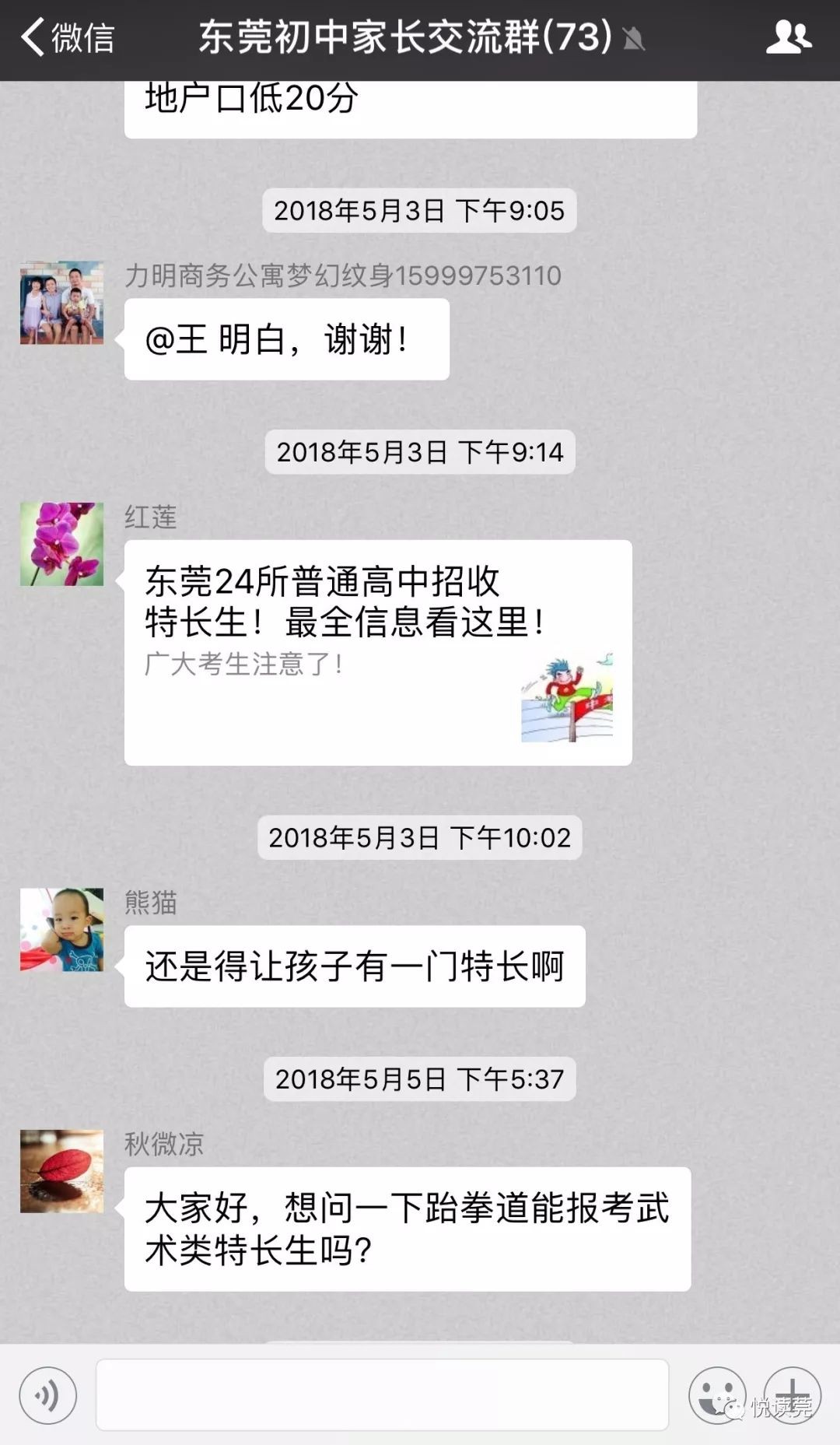Open the plus attachments menu

coord(792,1394)
